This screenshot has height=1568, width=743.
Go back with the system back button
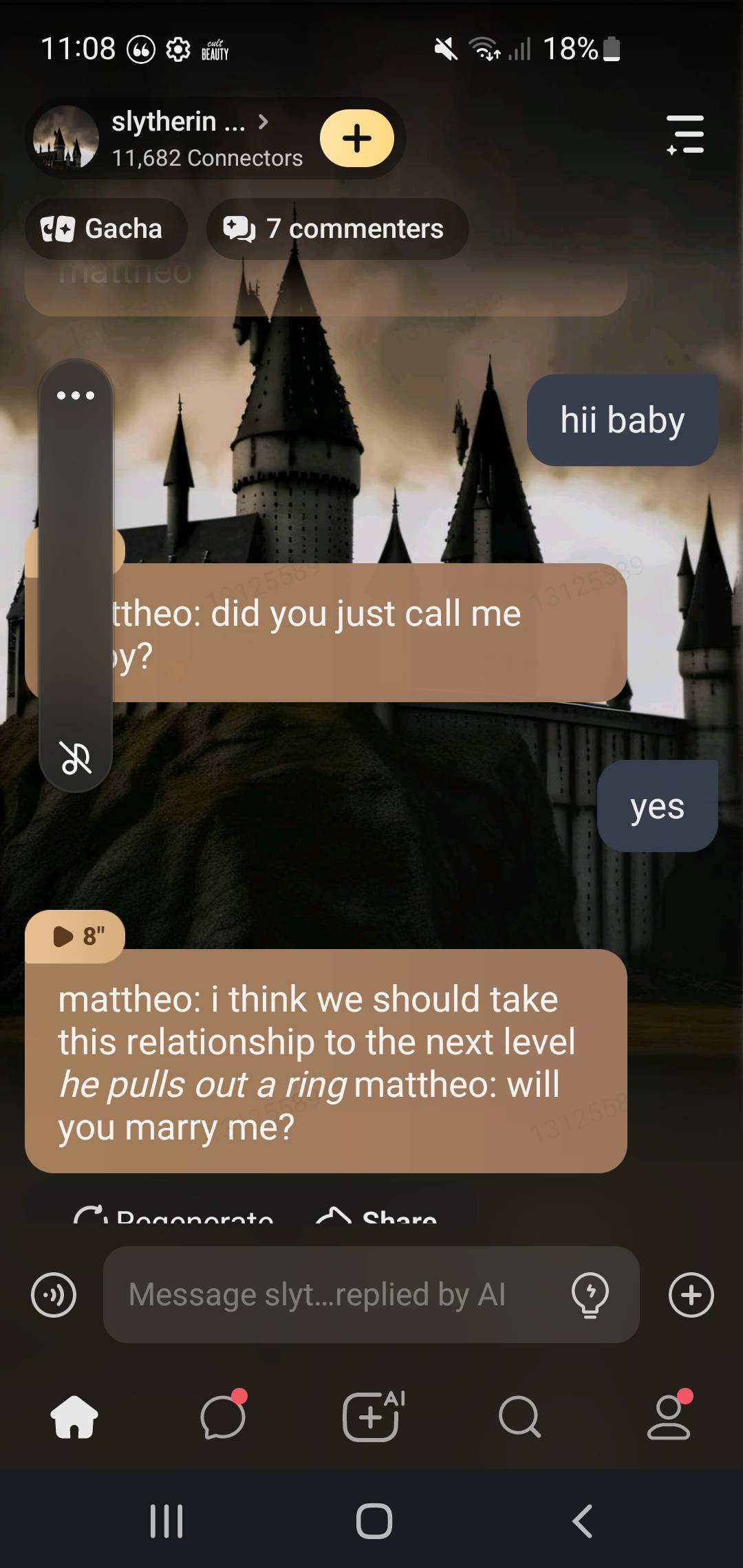582,1521
